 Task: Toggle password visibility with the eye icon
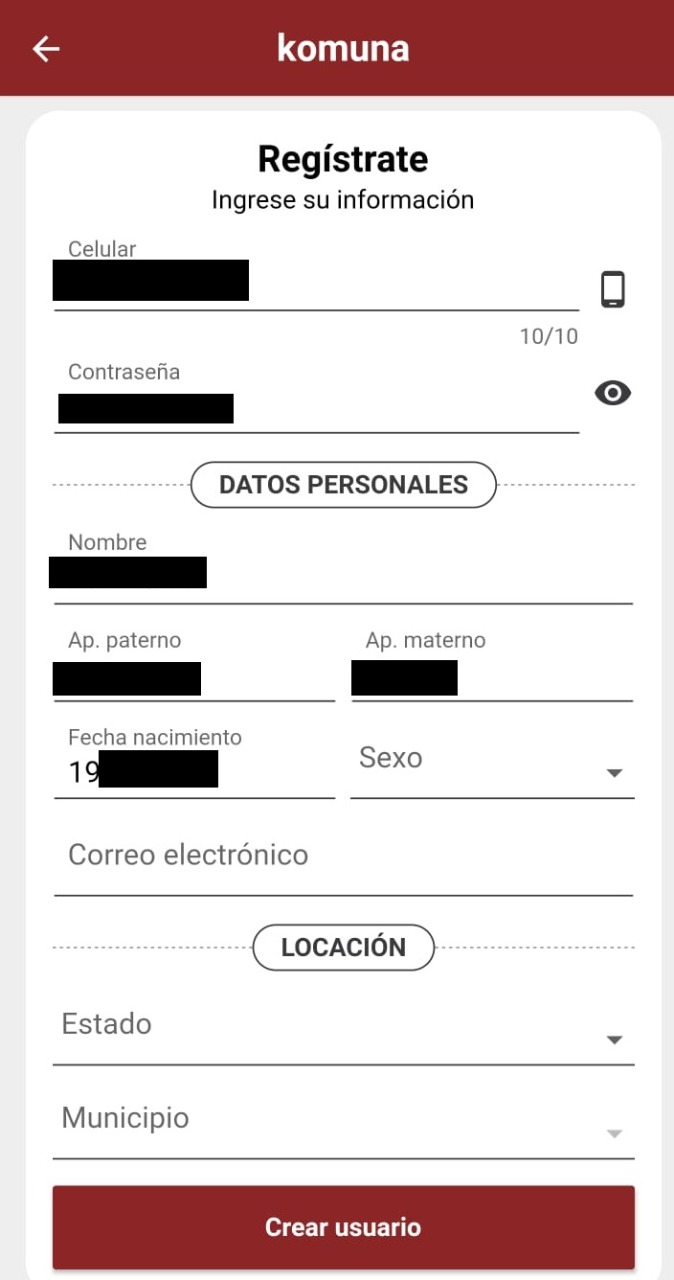pos(613,393)
